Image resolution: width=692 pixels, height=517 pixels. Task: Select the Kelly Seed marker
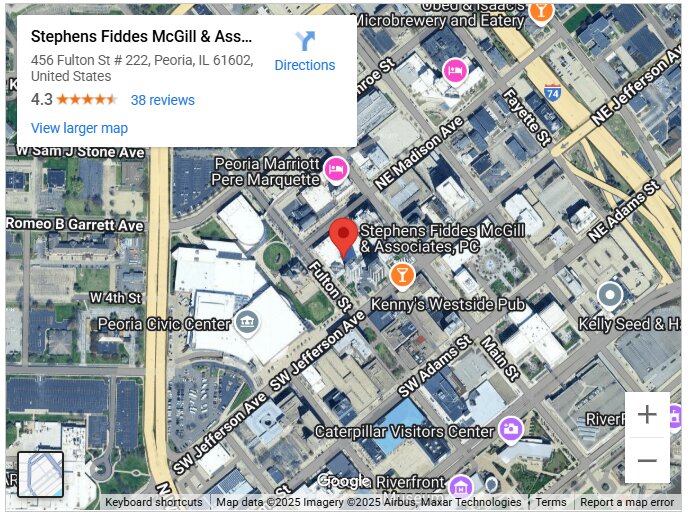(x=610, y=295)
